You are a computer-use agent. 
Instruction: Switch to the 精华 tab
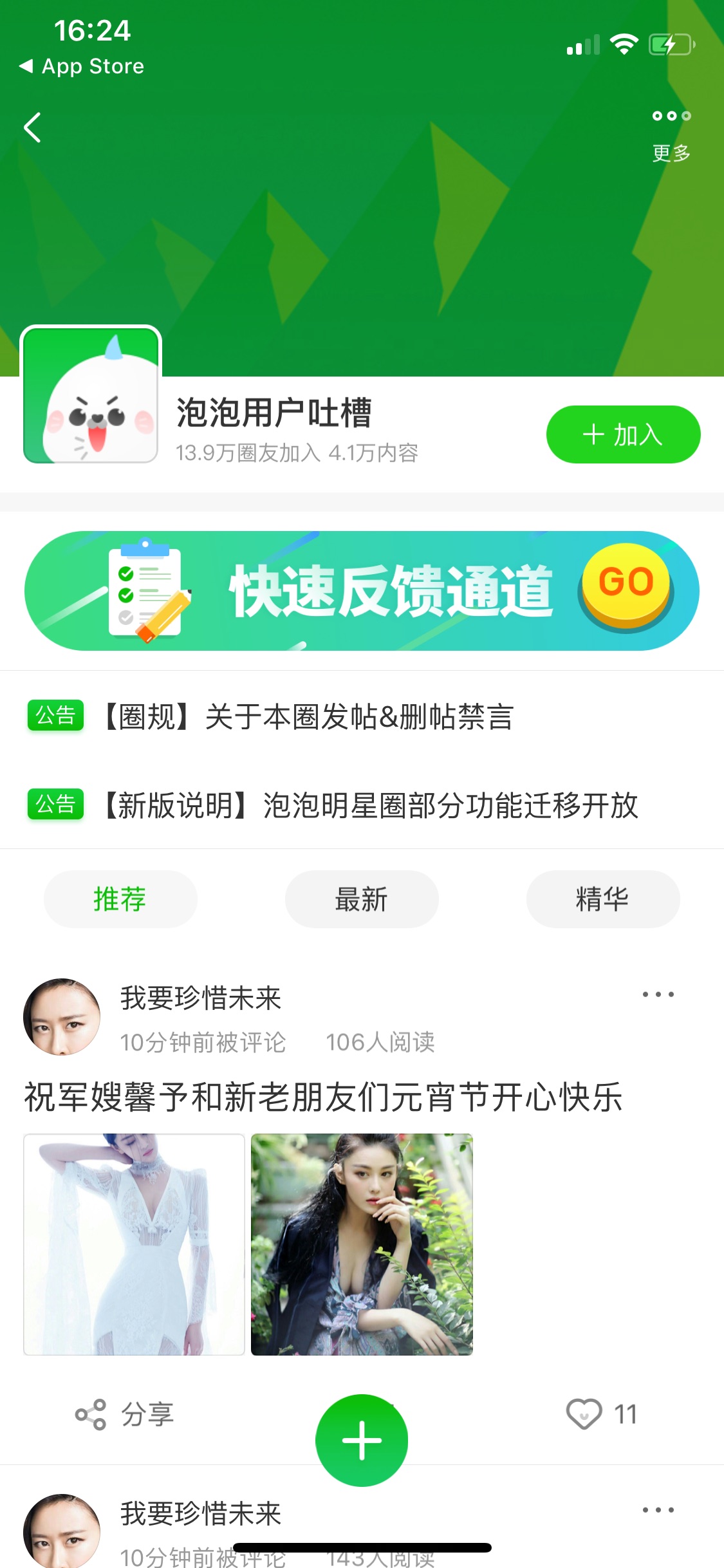(x=603, y=899)
